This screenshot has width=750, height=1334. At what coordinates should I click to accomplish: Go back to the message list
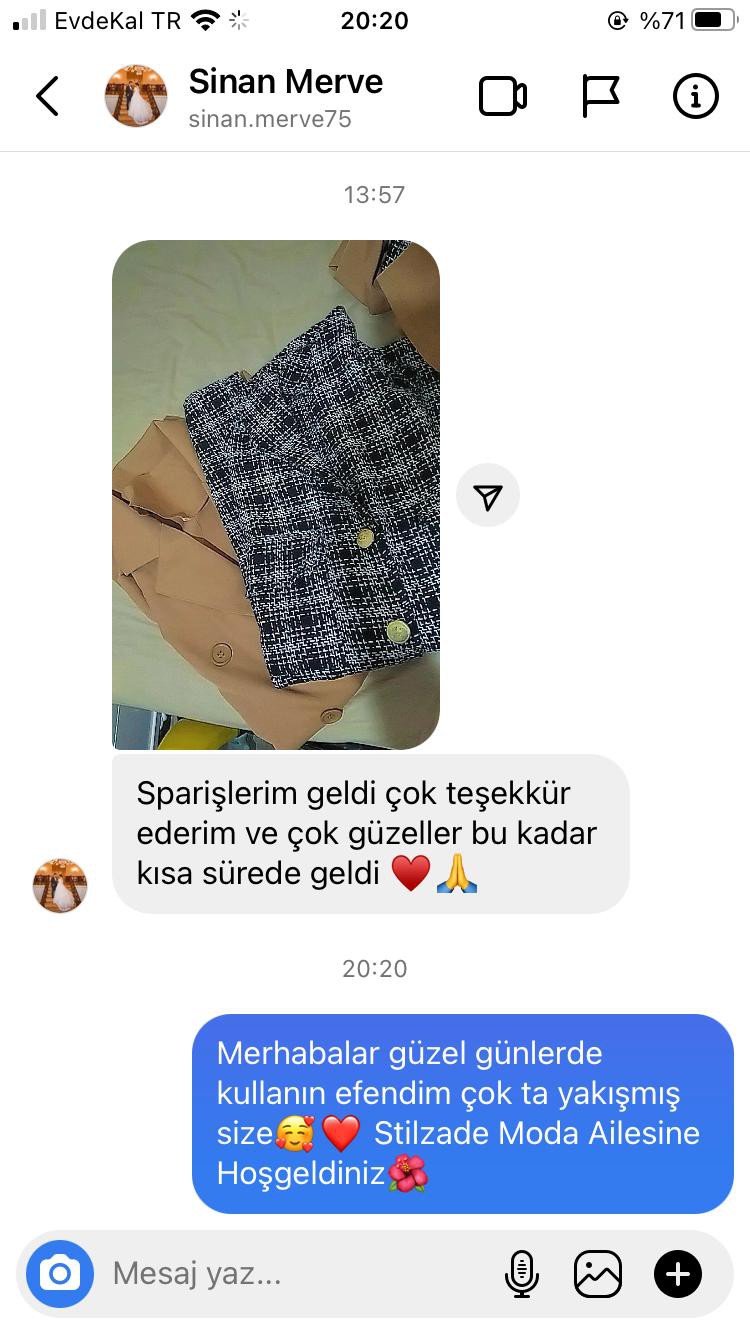click(47, 96)
